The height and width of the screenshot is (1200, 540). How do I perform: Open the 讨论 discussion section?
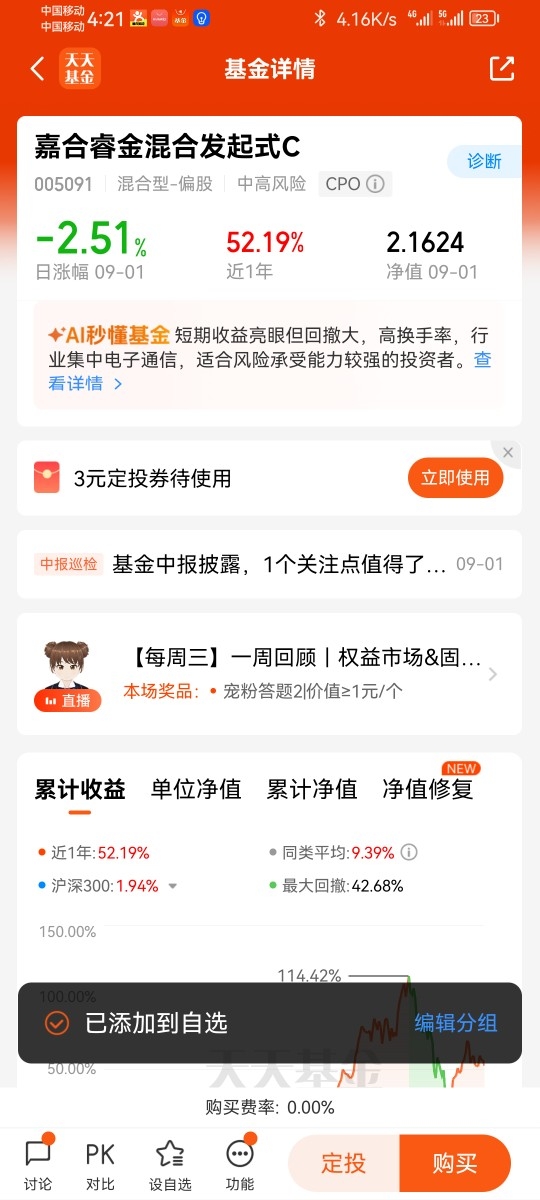click(38, 1164)
